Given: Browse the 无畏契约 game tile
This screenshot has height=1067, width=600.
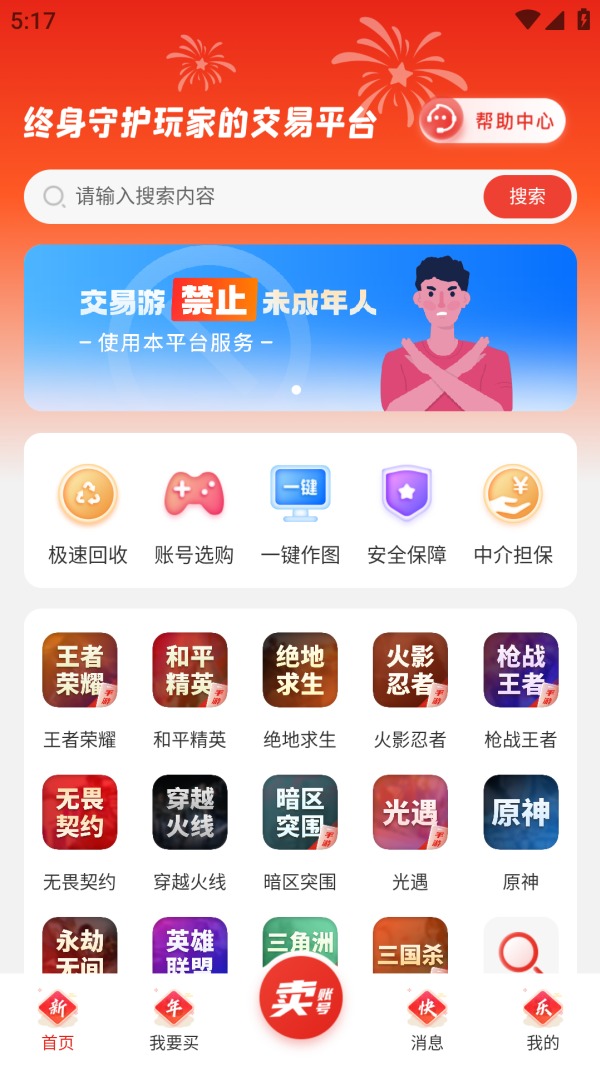Looking at the screenshot, I should pyautogui.click(x=80, y=831).
